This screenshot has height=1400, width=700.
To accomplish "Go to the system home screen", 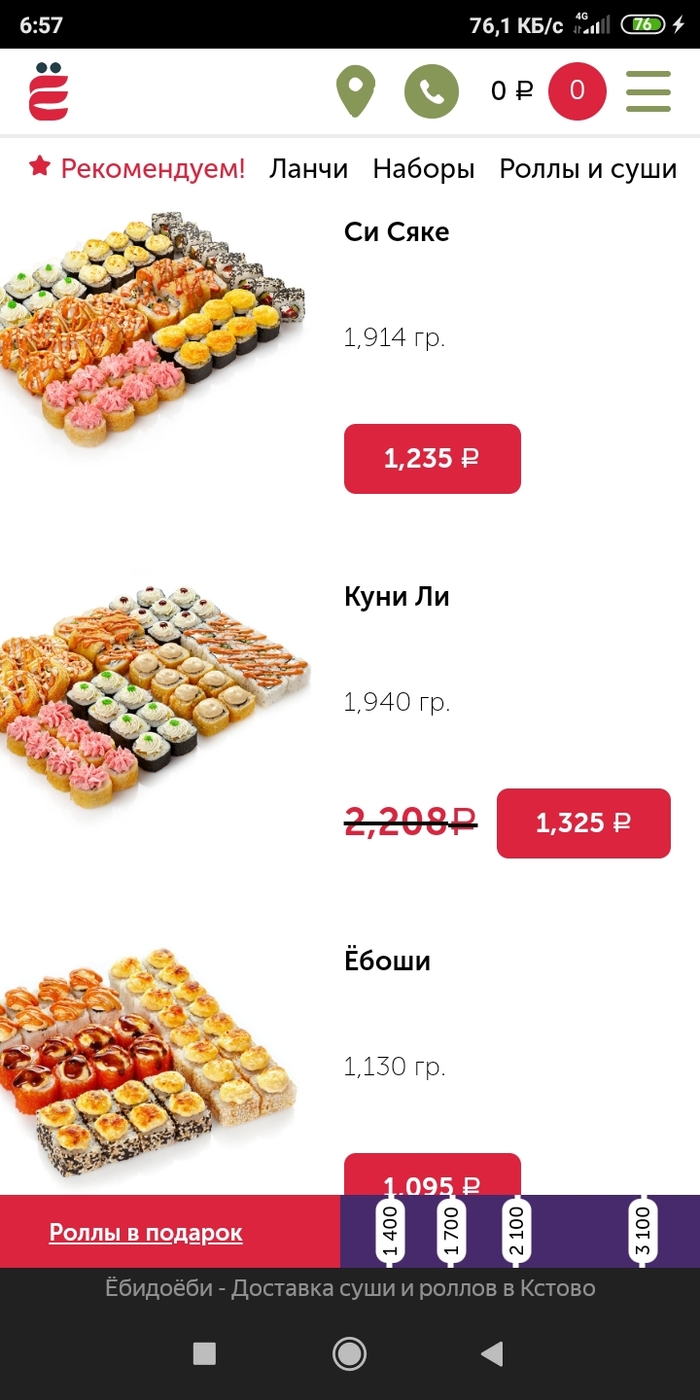I will 349,1354.
